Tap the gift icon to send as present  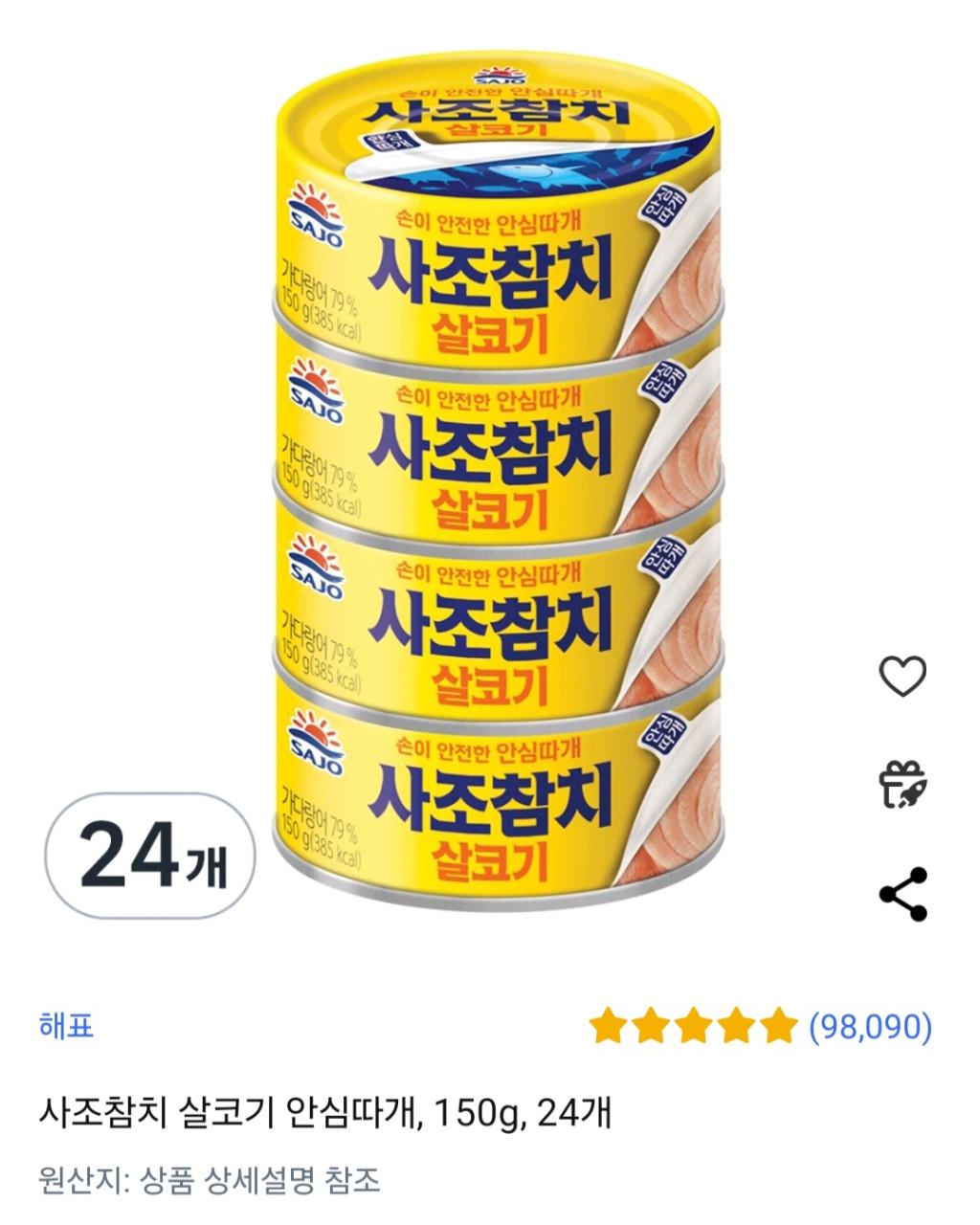click(x=902, y=785)
